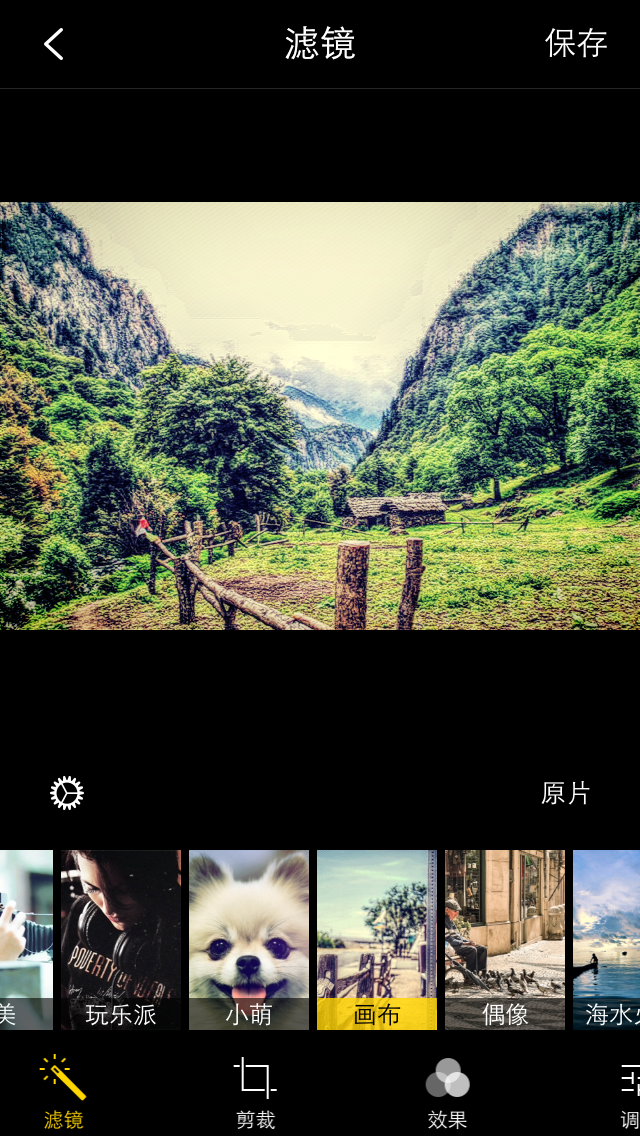Apply the 偶像 filter

pos(505,939)
